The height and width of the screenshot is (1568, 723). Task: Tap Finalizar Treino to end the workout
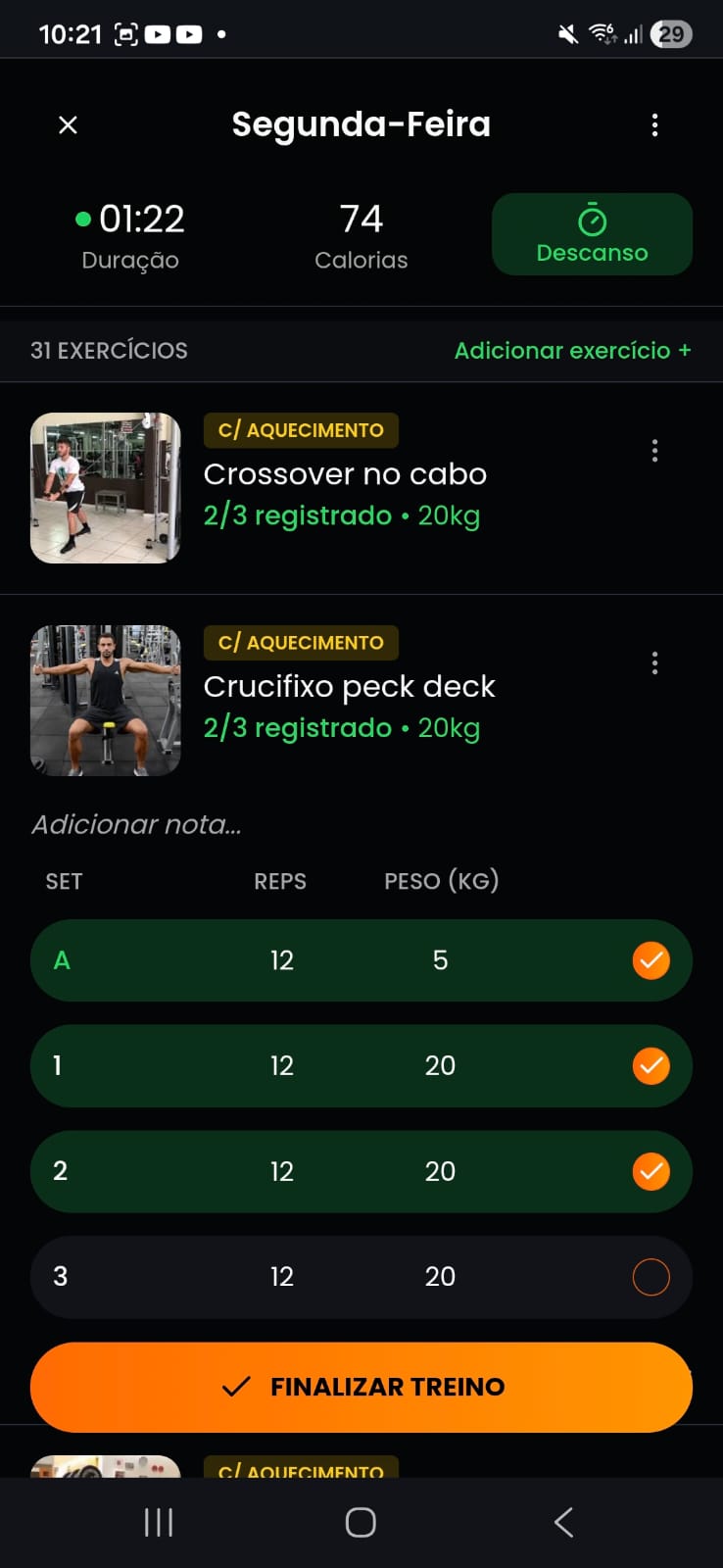(x=361, y=1387)
